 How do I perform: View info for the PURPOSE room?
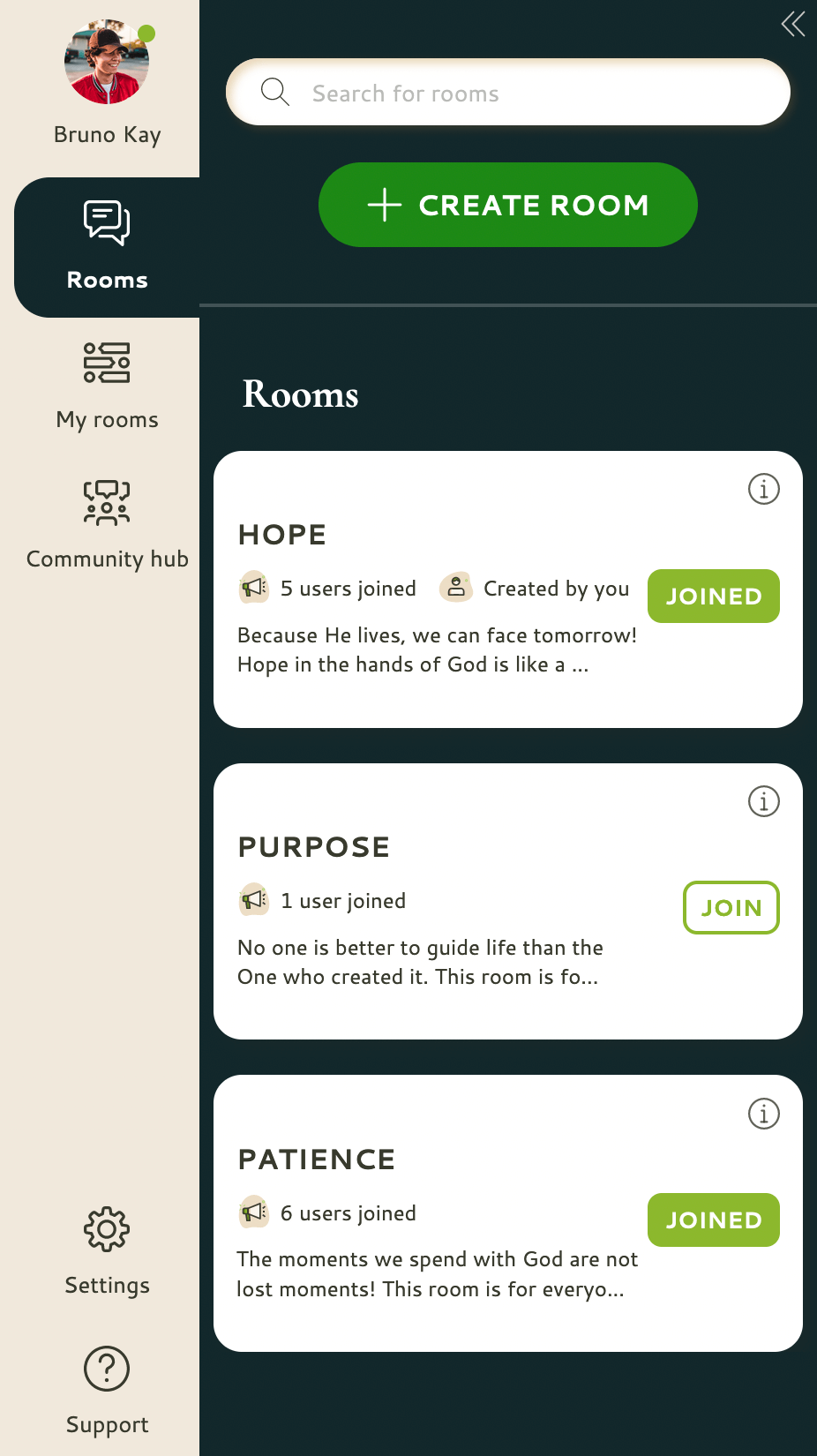click(764, 801)
